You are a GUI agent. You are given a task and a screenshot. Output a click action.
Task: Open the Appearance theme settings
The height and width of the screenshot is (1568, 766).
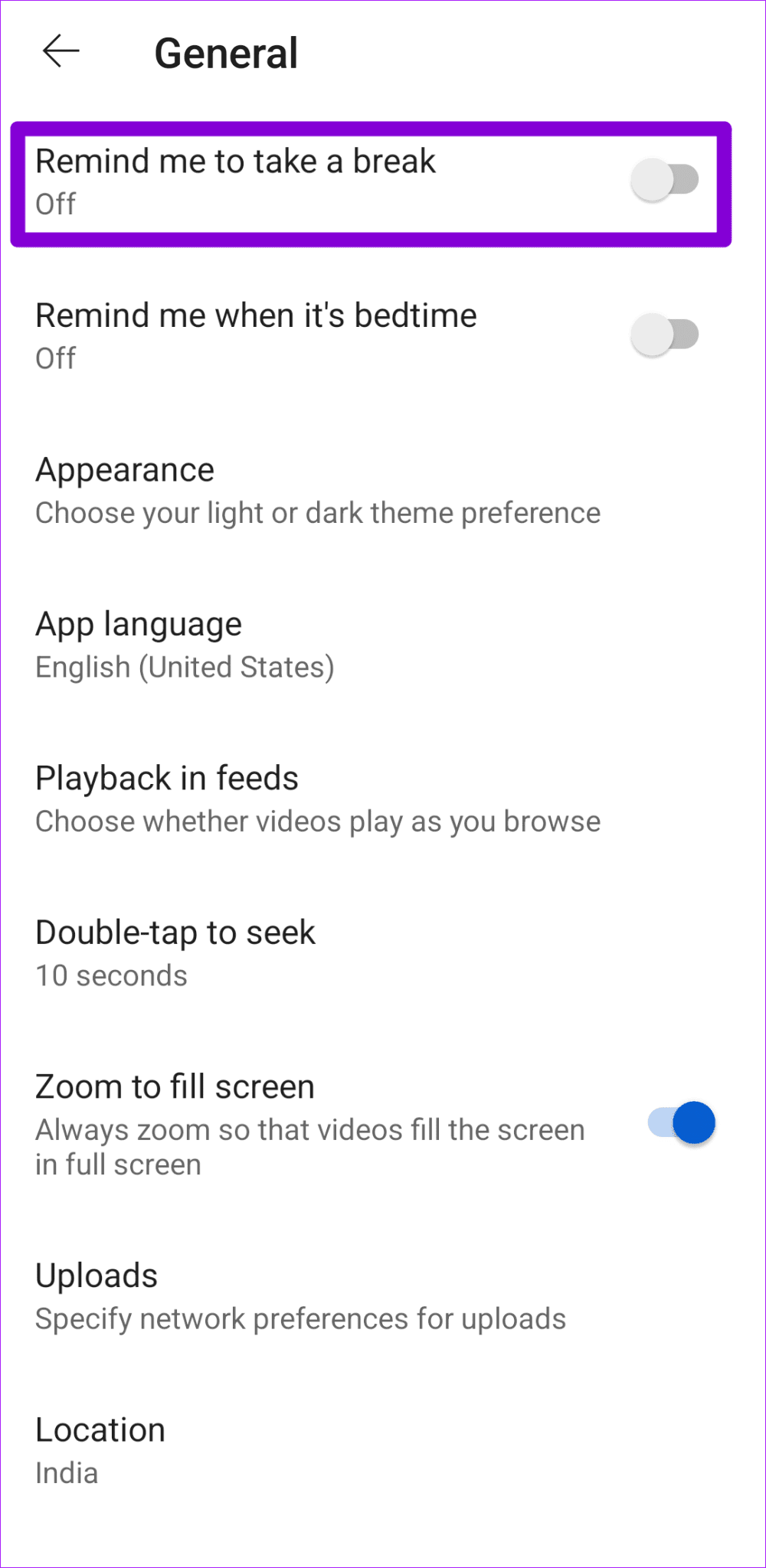tap(125, 469)
